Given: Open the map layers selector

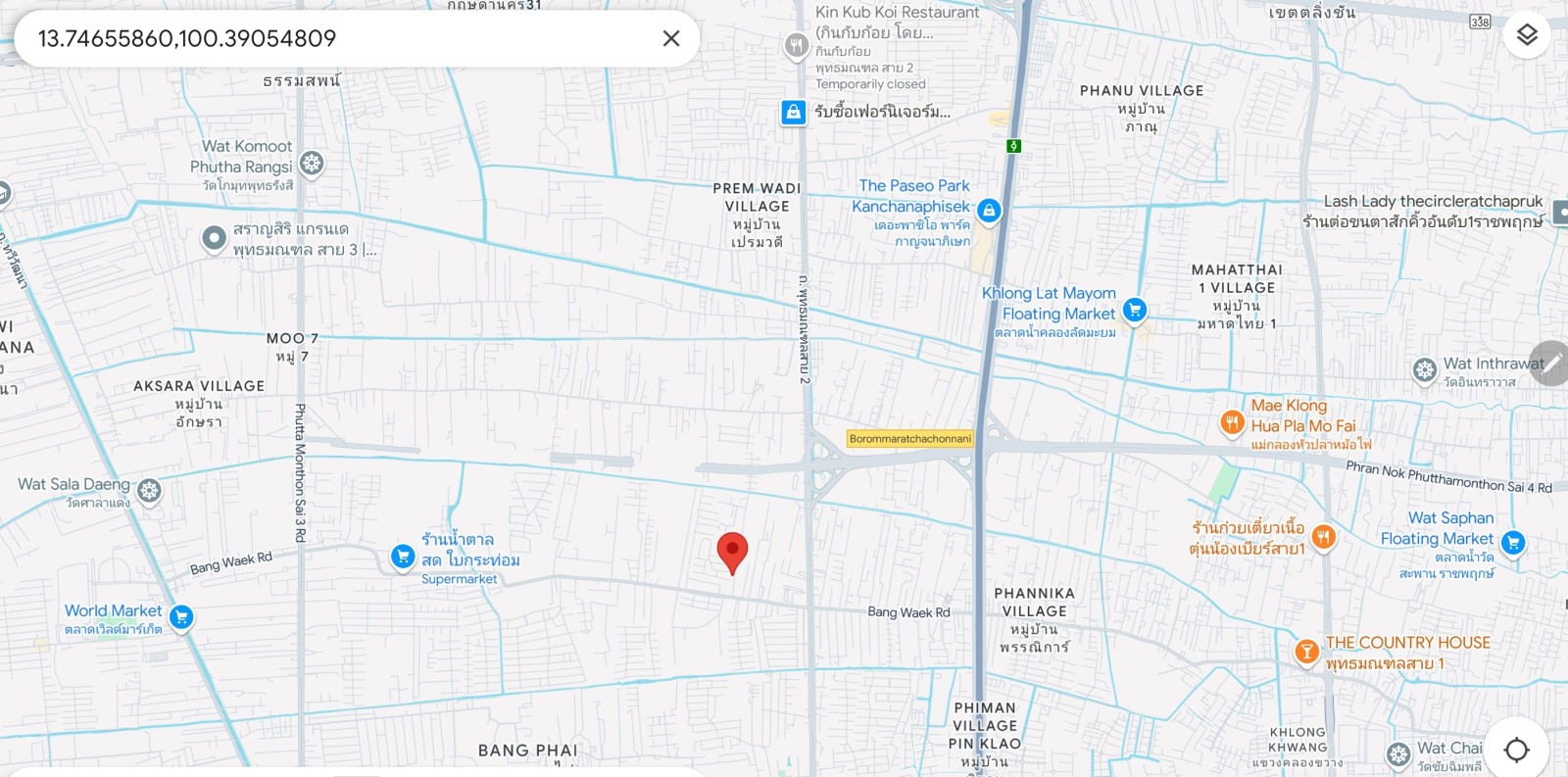Looking at the screenshot, I should [1527, 35].
